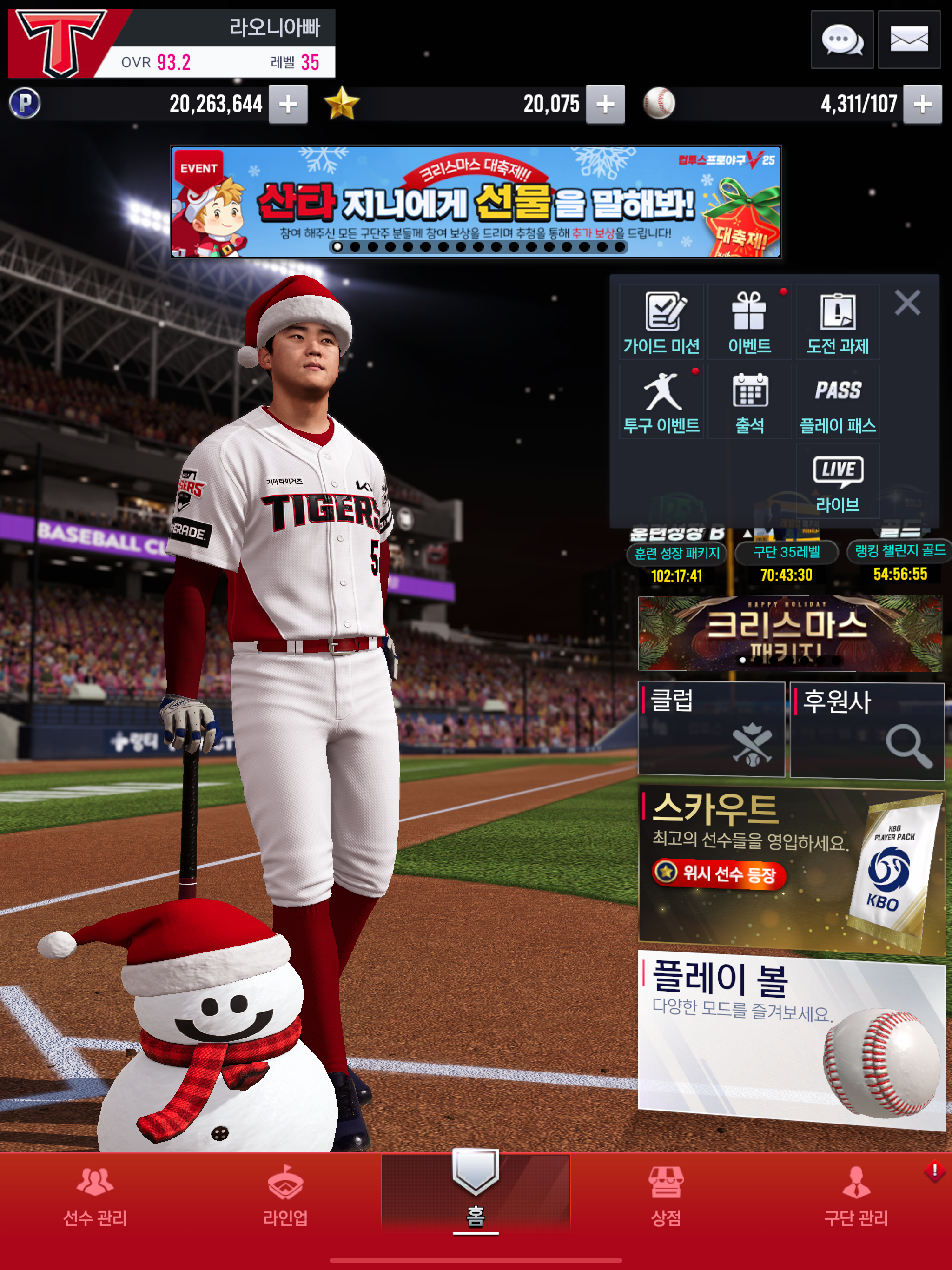The width and height of the screenshot is (952, 1270).
Task: Open the 클럽 card
Action: (x=711, y=729)
